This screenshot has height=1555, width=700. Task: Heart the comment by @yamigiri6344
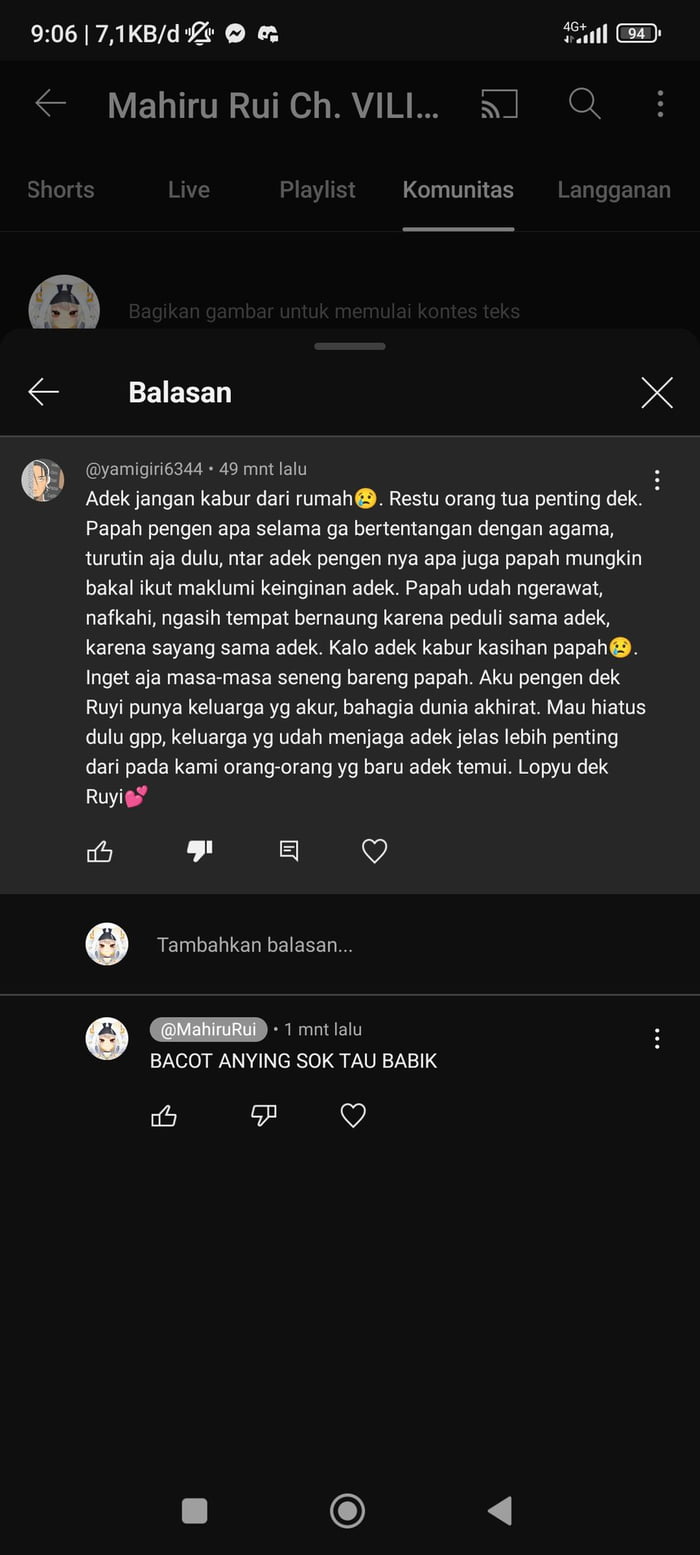click(374, 851)
